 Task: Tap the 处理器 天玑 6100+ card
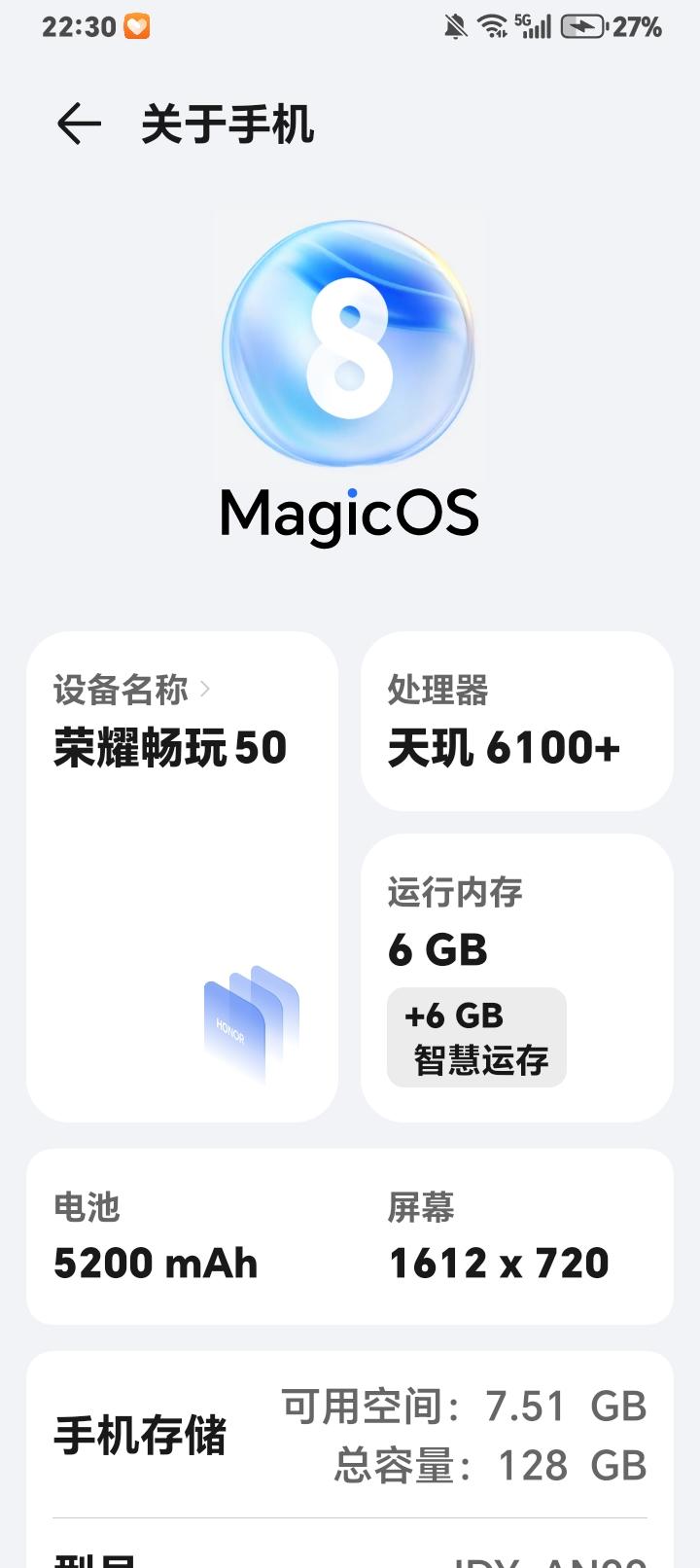(516, 722)
